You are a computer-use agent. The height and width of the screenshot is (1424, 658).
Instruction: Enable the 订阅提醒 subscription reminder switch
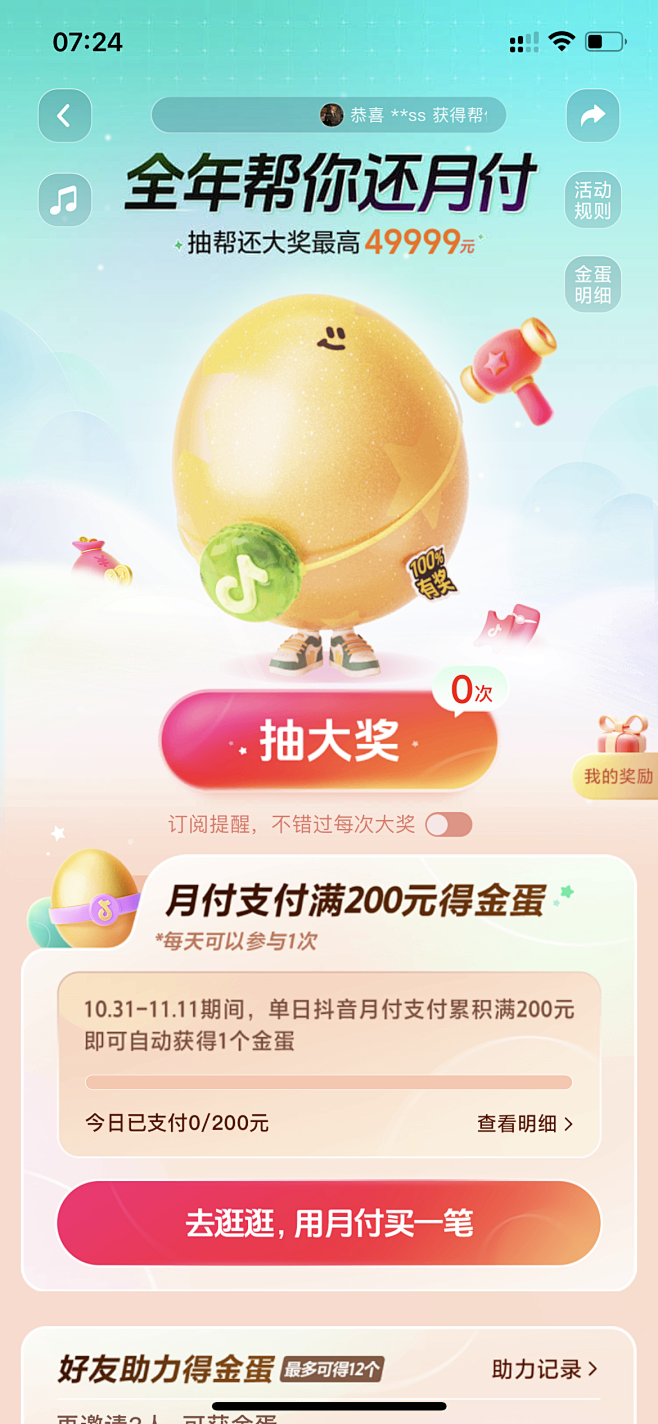tap(448, 824)
